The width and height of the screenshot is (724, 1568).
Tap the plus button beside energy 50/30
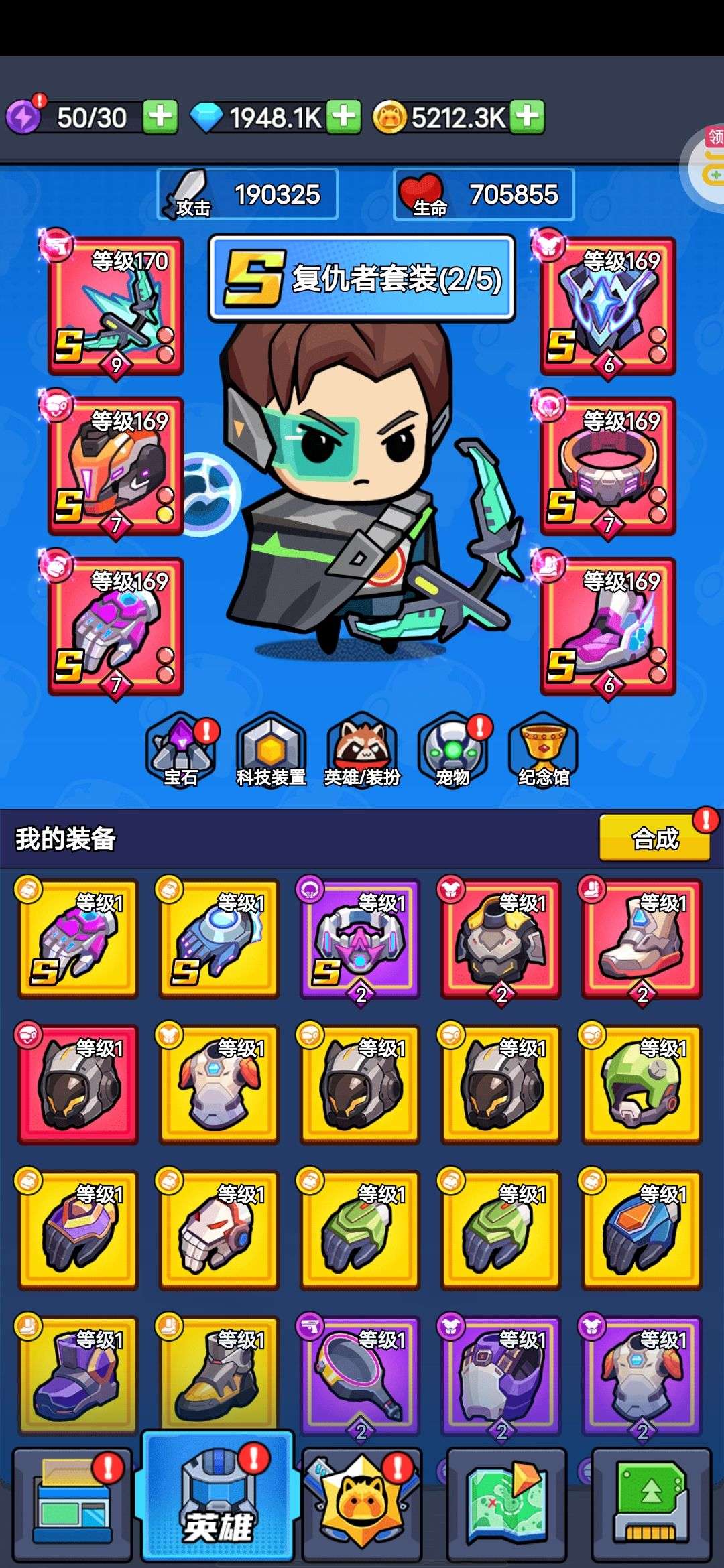[160, 117]
